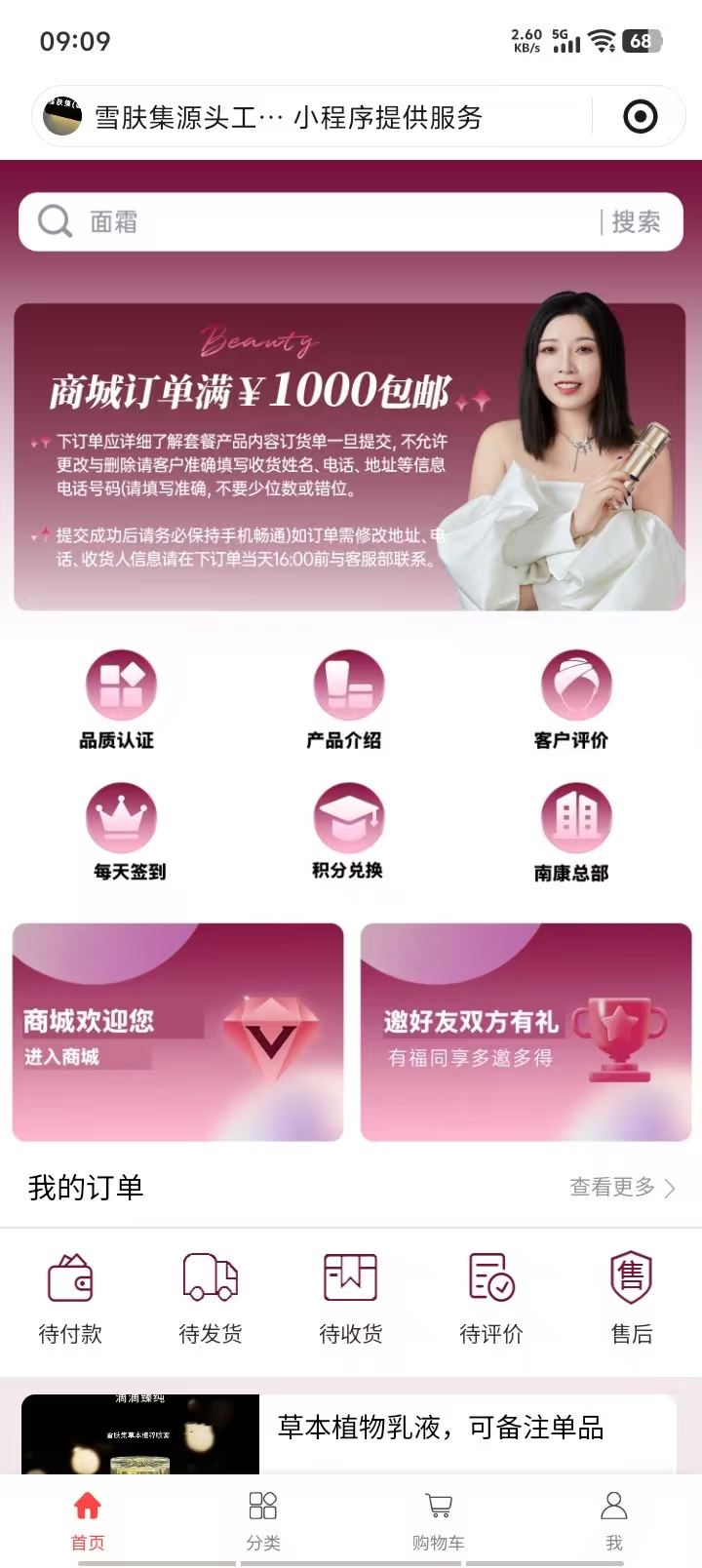Viewport: 702px width, 1568px height.
Task: View 待收货 orders
Action: point(351,1298)
